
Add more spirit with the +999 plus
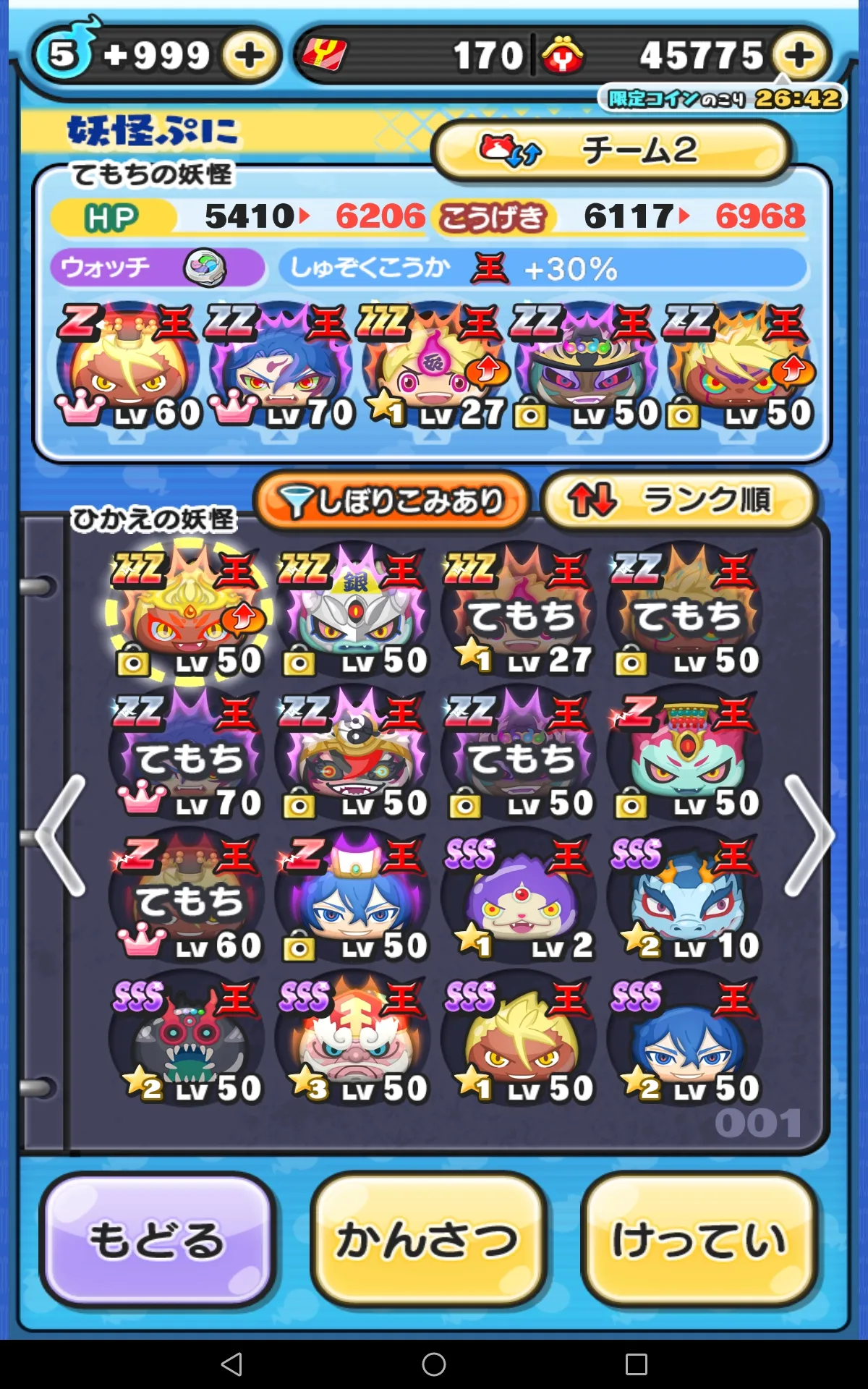[x=250, y=55]
